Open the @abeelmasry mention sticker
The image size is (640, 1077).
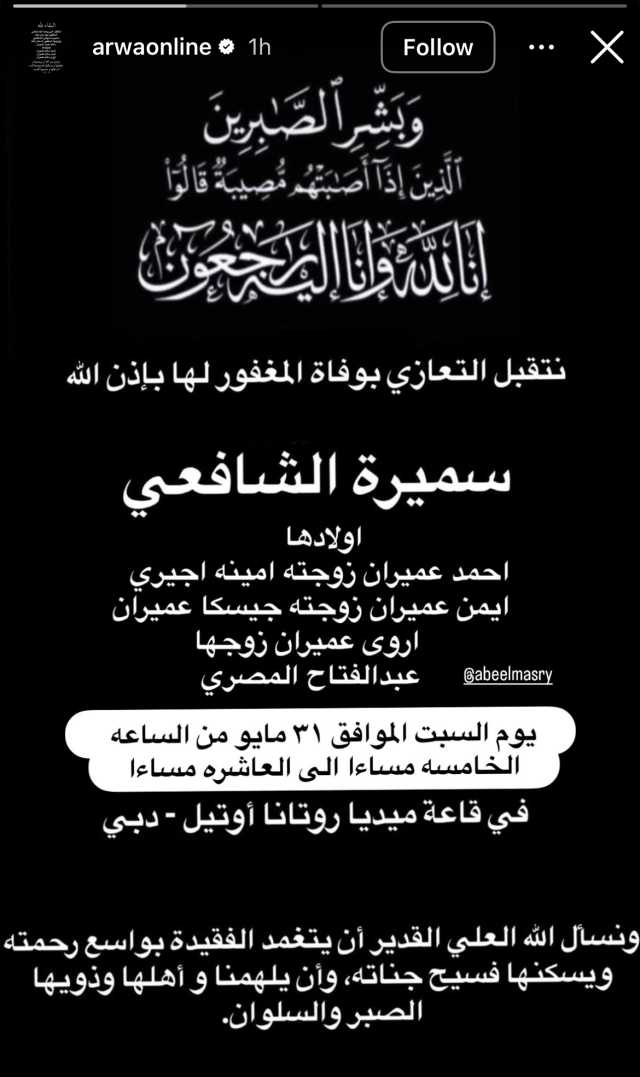pyautogui.click(x=508, y=675)
